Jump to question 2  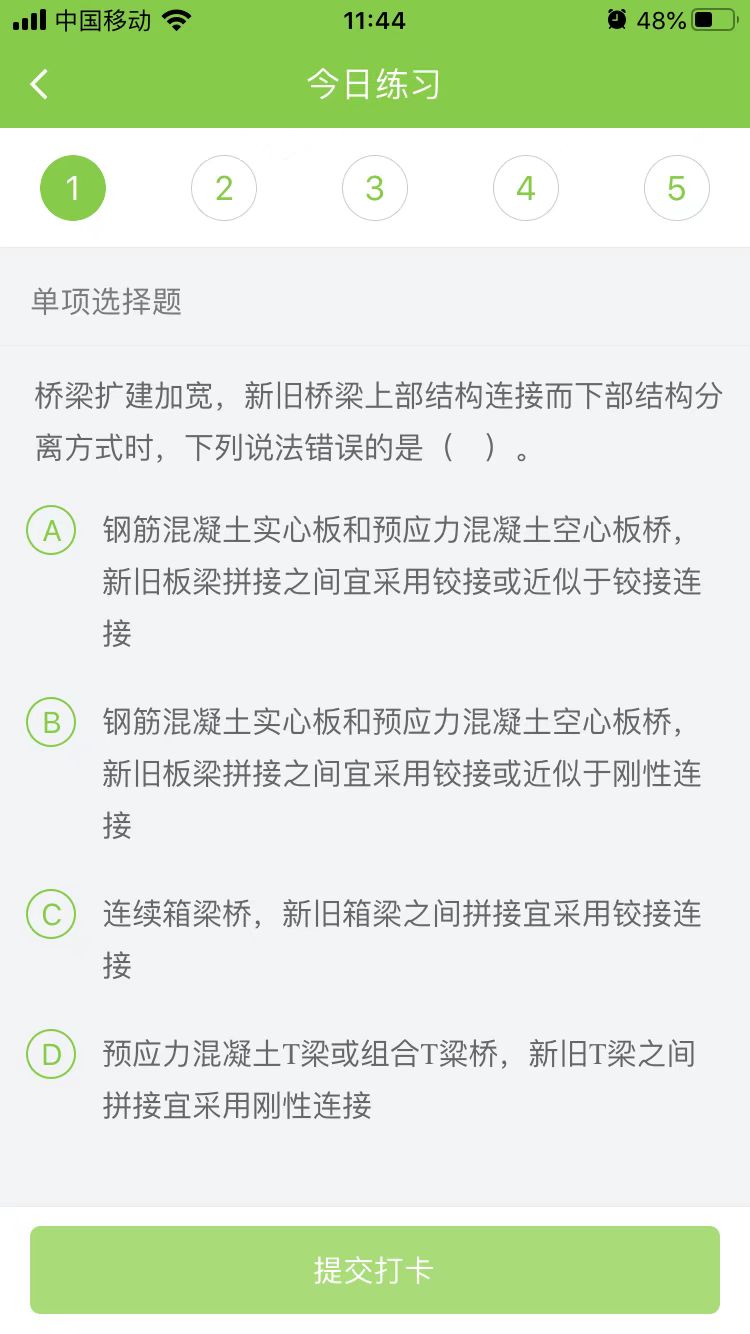point(224,188)
